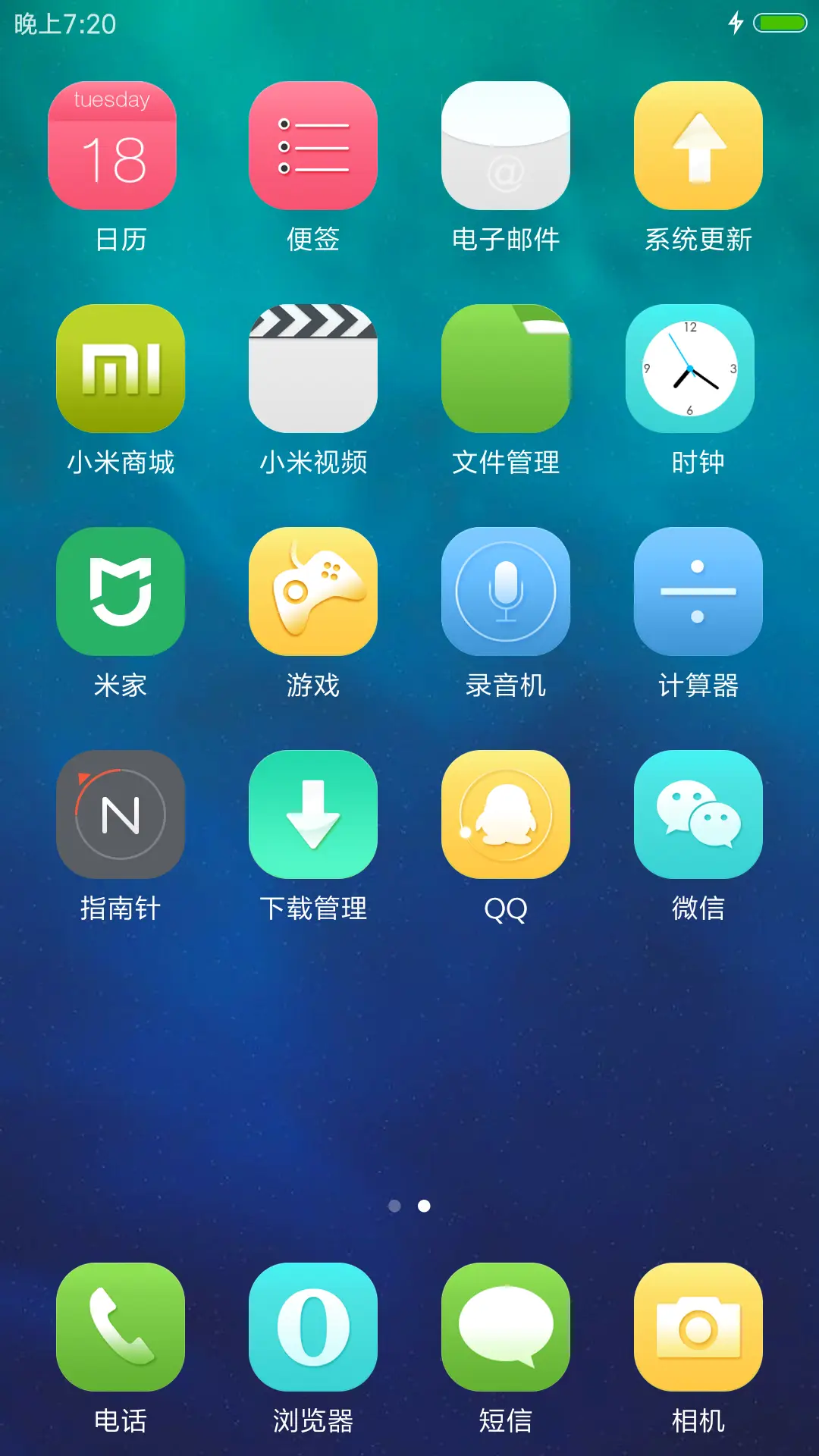Launch 微信 WeChat
Viewport: 819px width, 1456px height.
click(698, 815)
